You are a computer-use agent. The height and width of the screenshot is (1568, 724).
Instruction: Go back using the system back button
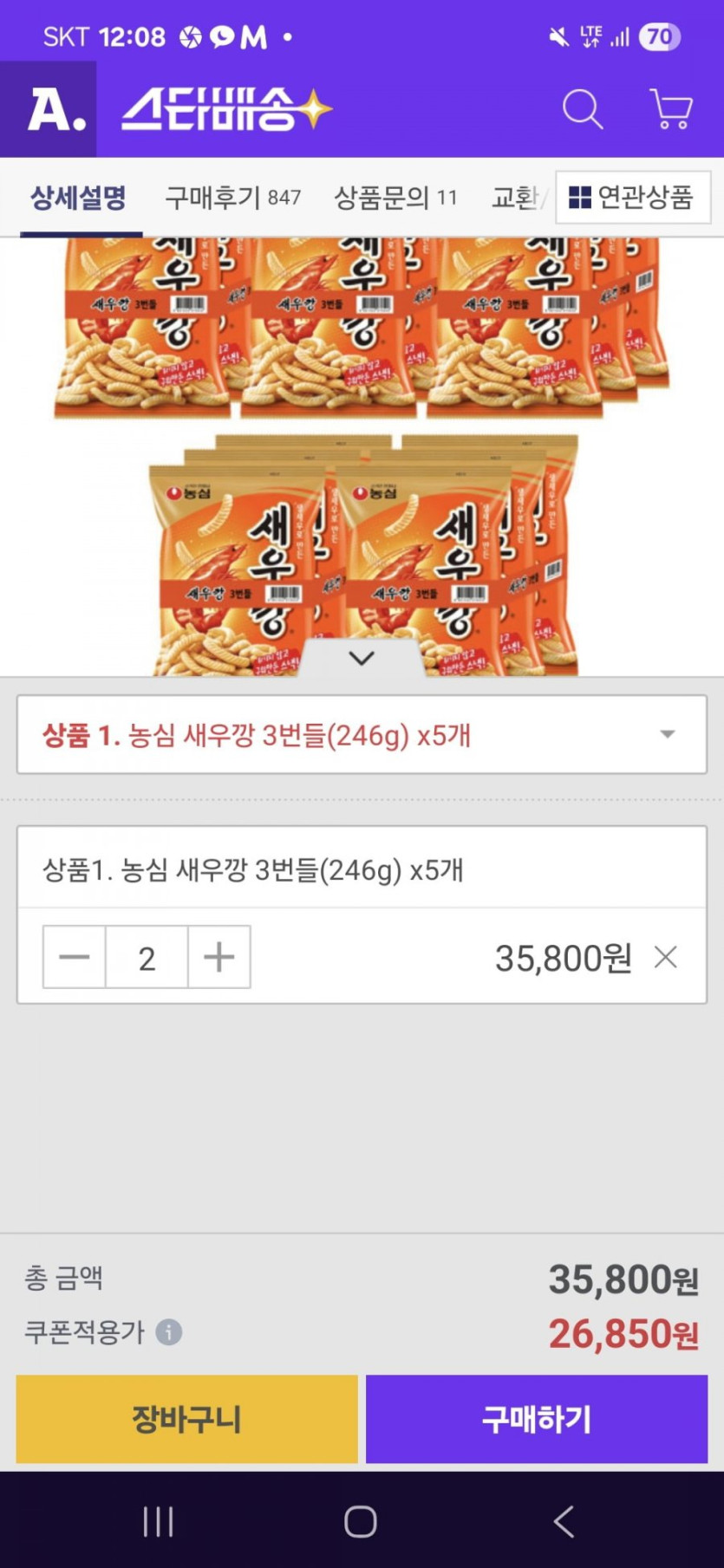(x=564, y=1521)
